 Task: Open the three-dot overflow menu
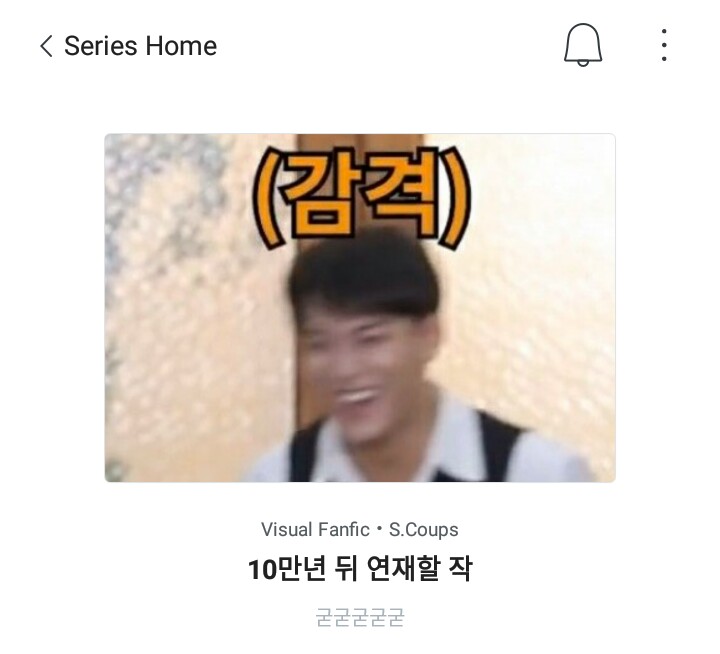click(664, 46)
